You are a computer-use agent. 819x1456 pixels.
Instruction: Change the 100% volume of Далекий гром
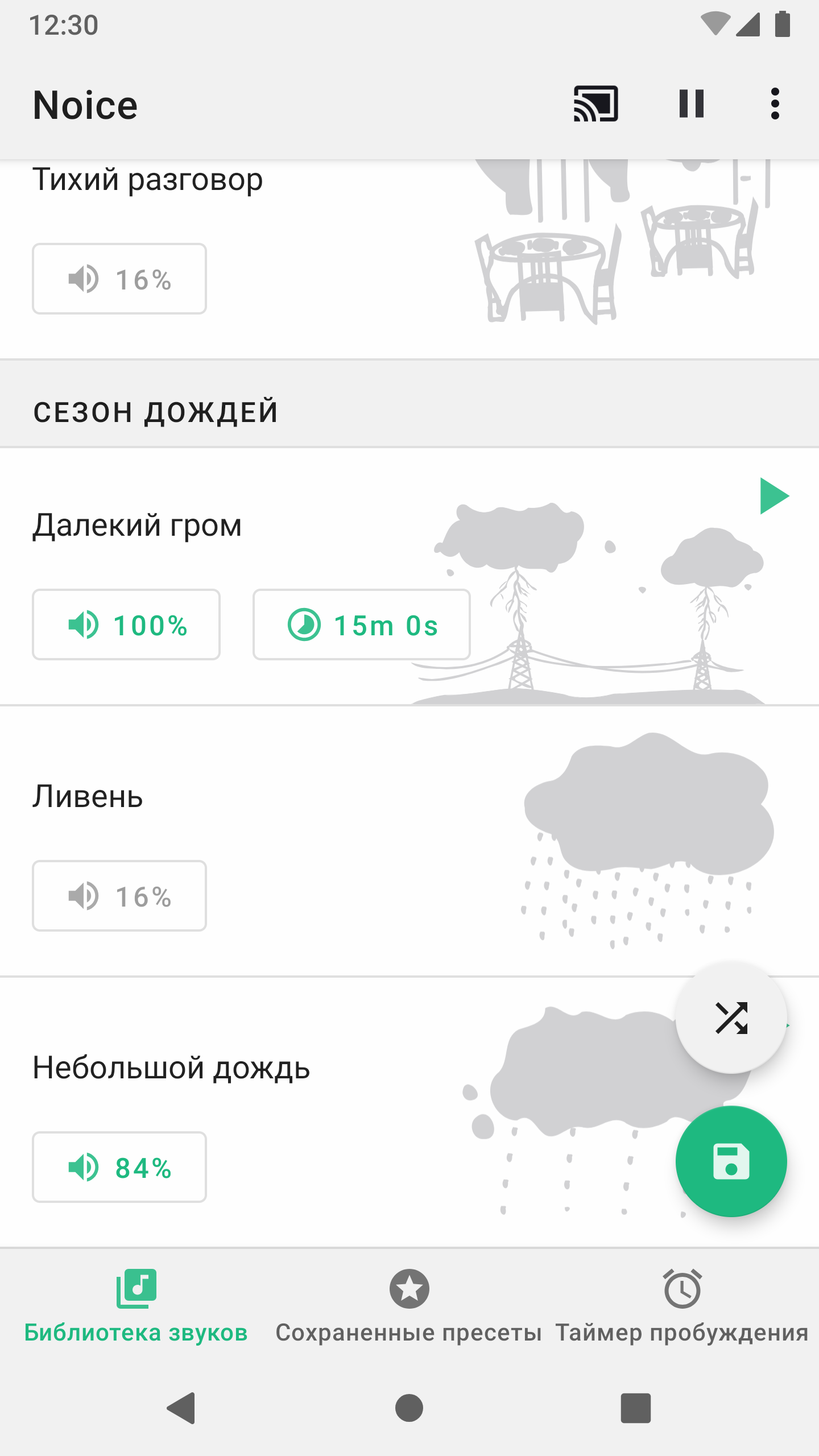click(x=126, y=624)
